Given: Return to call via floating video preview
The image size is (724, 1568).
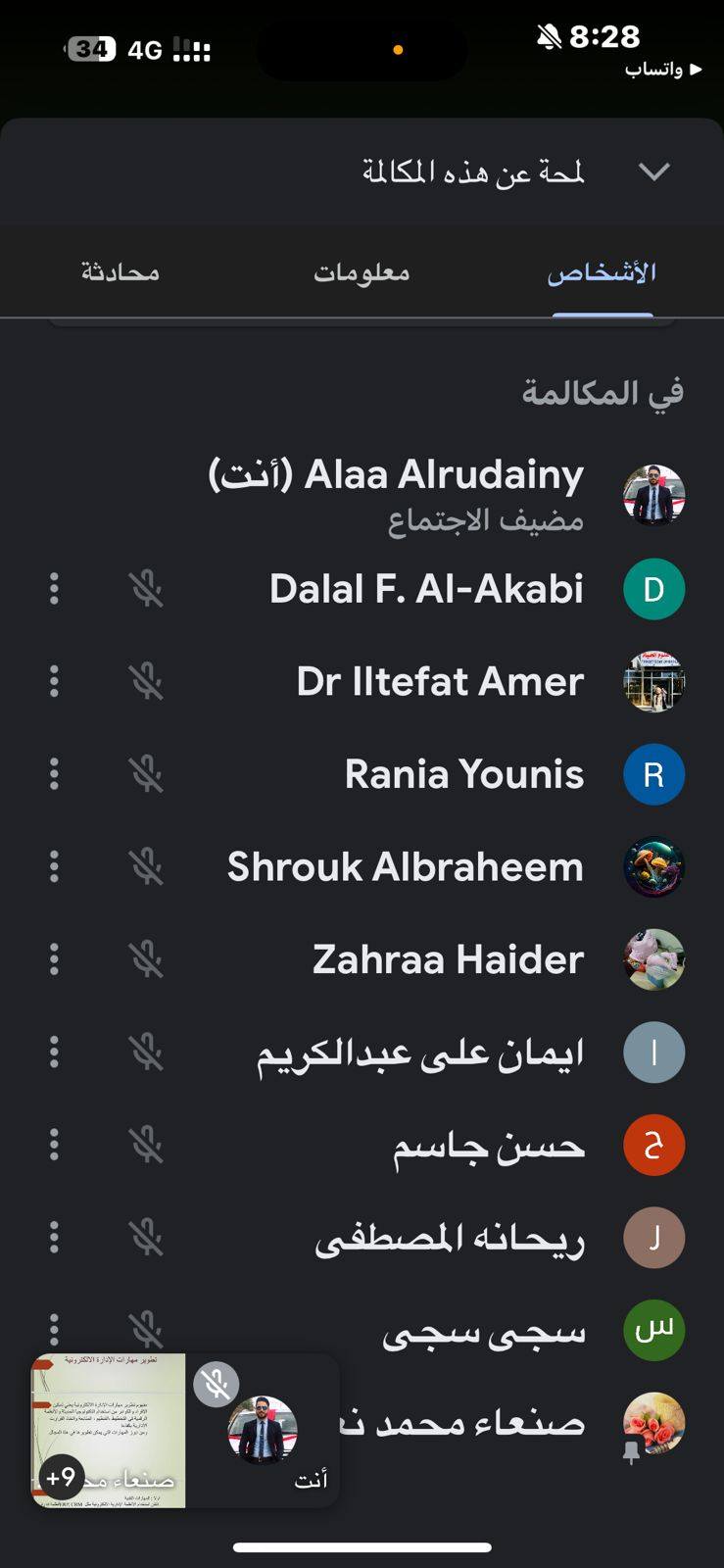Looking at the screenshot, I should click(x=185, y=1431).
